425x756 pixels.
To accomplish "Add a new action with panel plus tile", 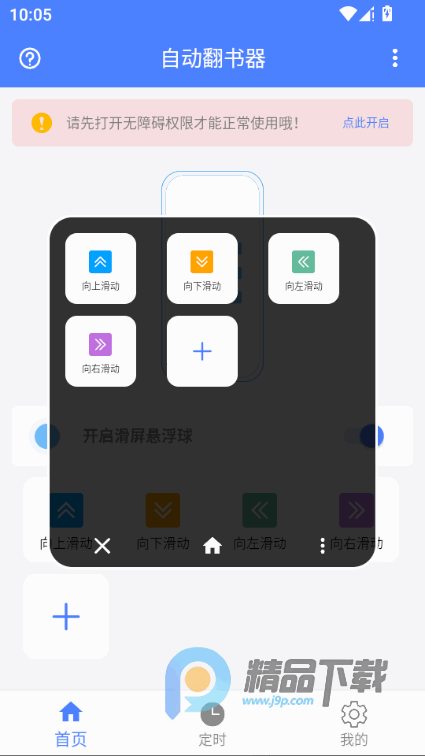I will 202,351.
